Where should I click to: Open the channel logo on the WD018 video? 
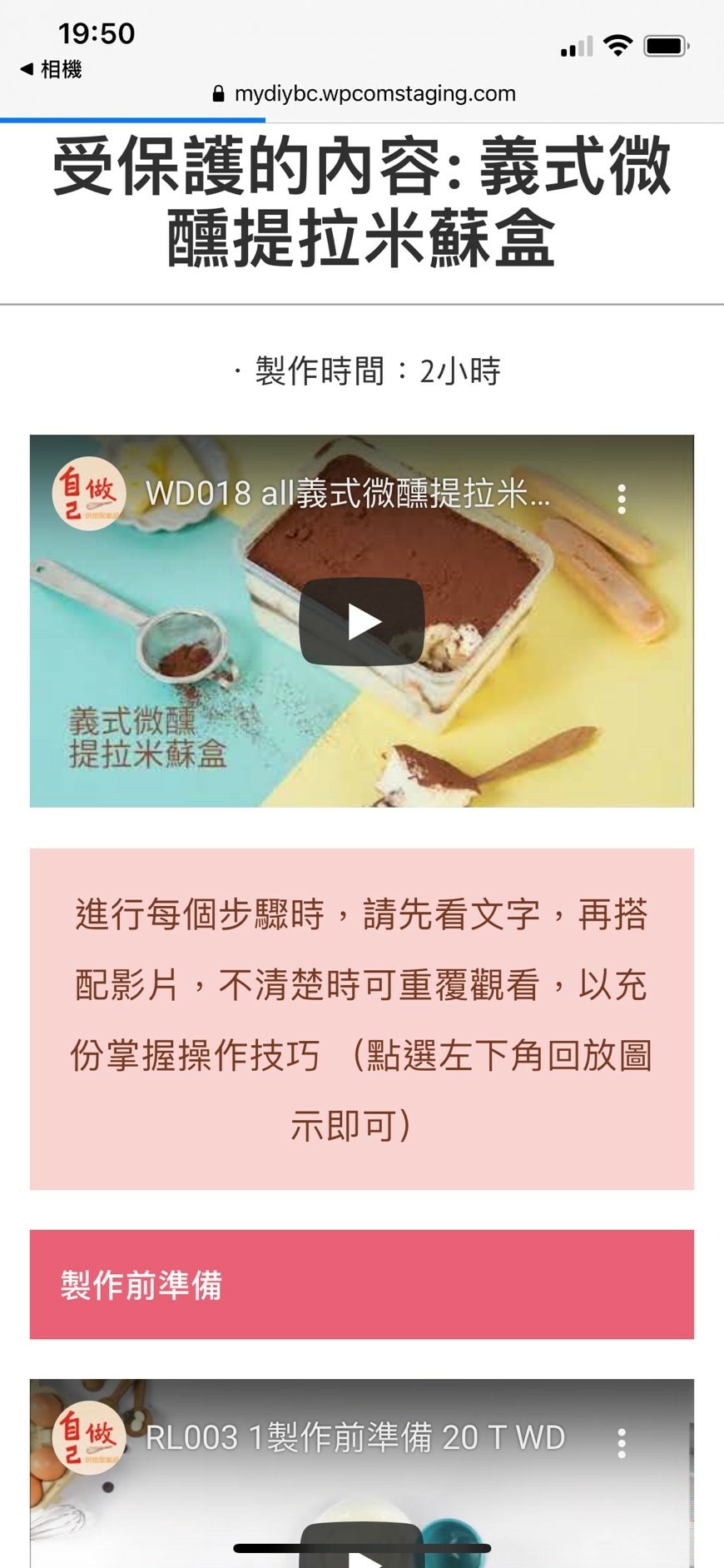tap(88, 493)
